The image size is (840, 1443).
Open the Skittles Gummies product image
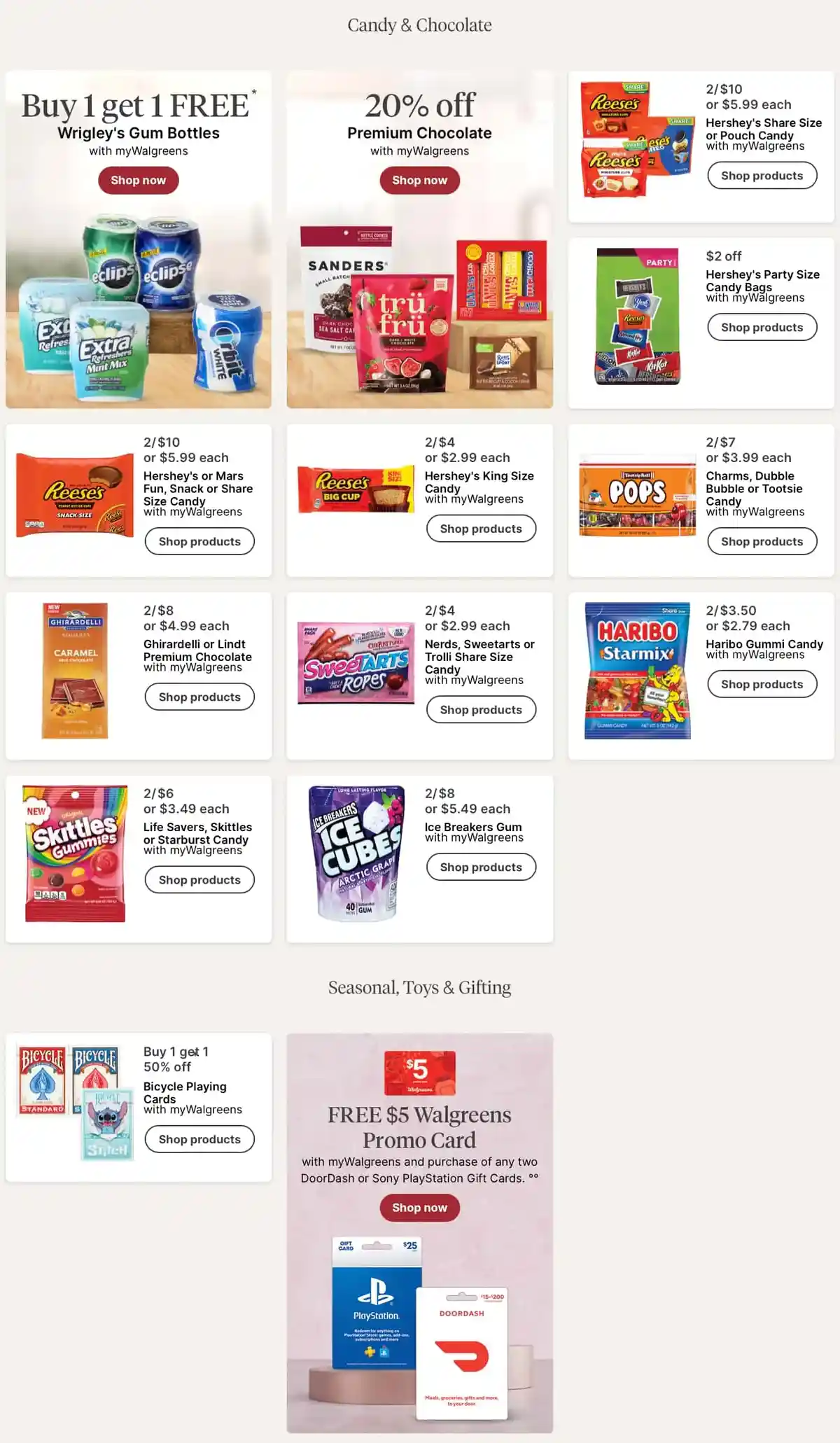(x=76, y=853)
